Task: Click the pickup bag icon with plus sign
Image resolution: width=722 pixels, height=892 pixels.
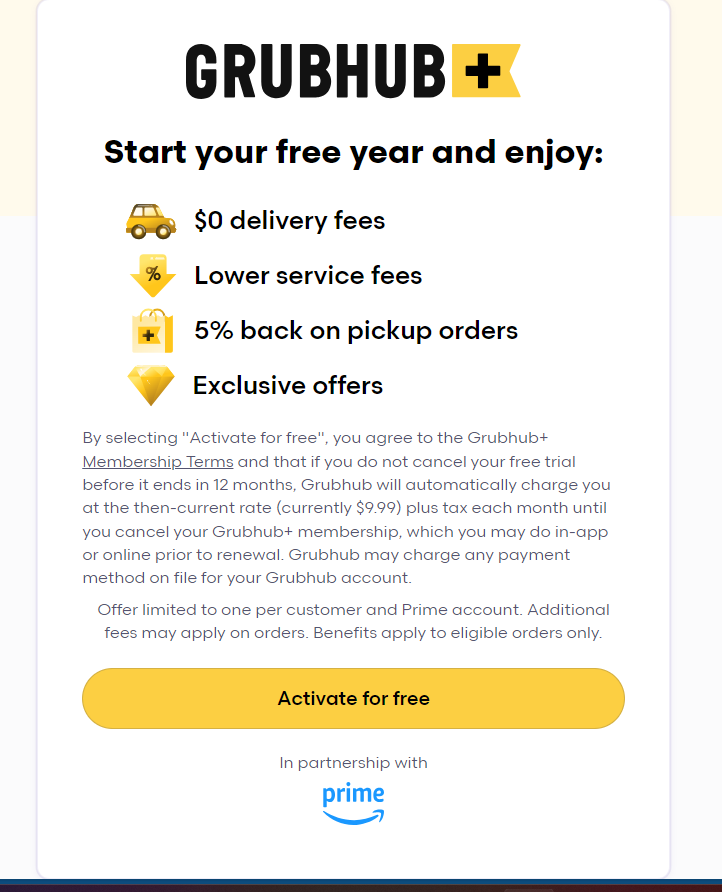Action: click(151, 331)
